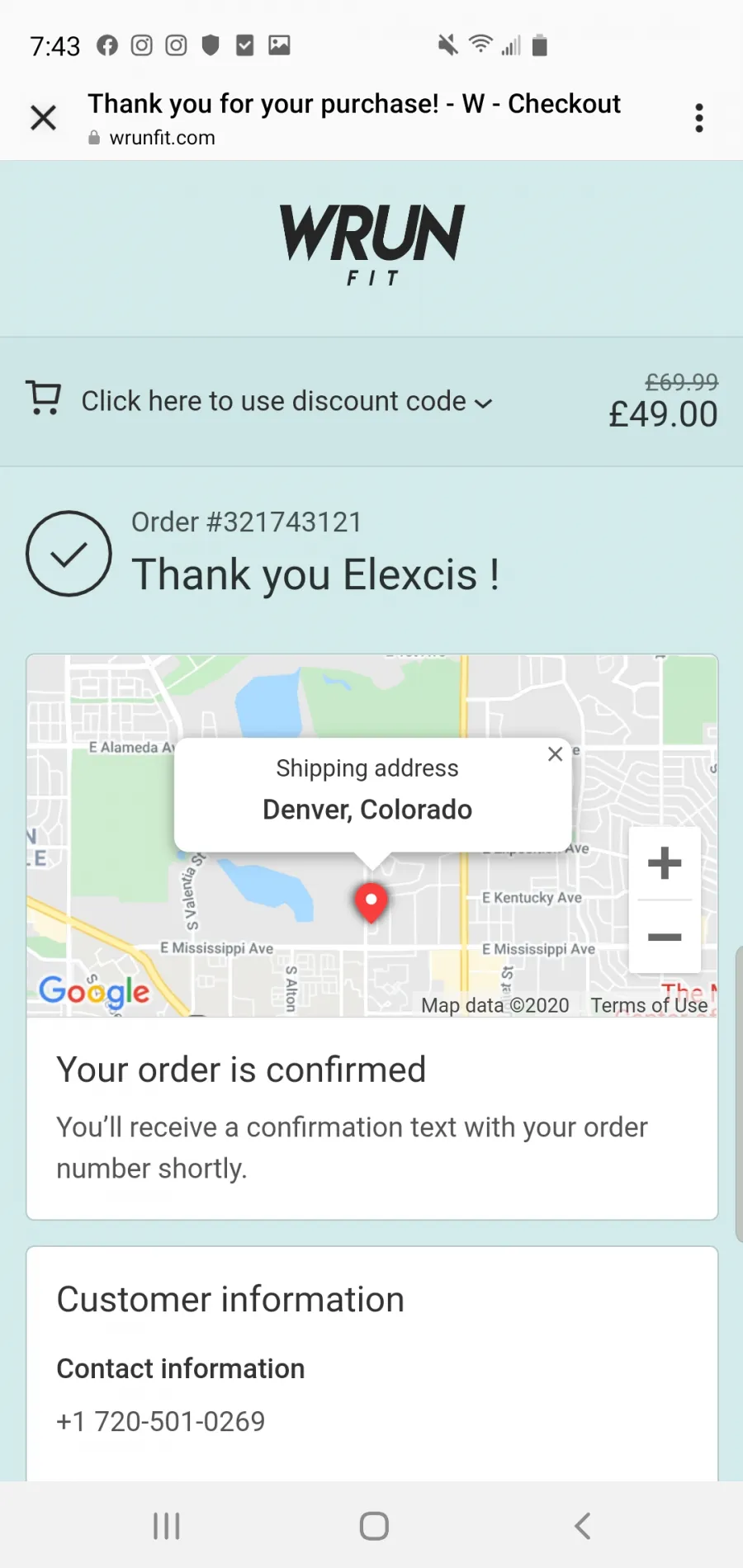The width and height of the screenshot is (743, 1568).
Task: Close the checkout browser tab
Action: (x=43, y=118)
